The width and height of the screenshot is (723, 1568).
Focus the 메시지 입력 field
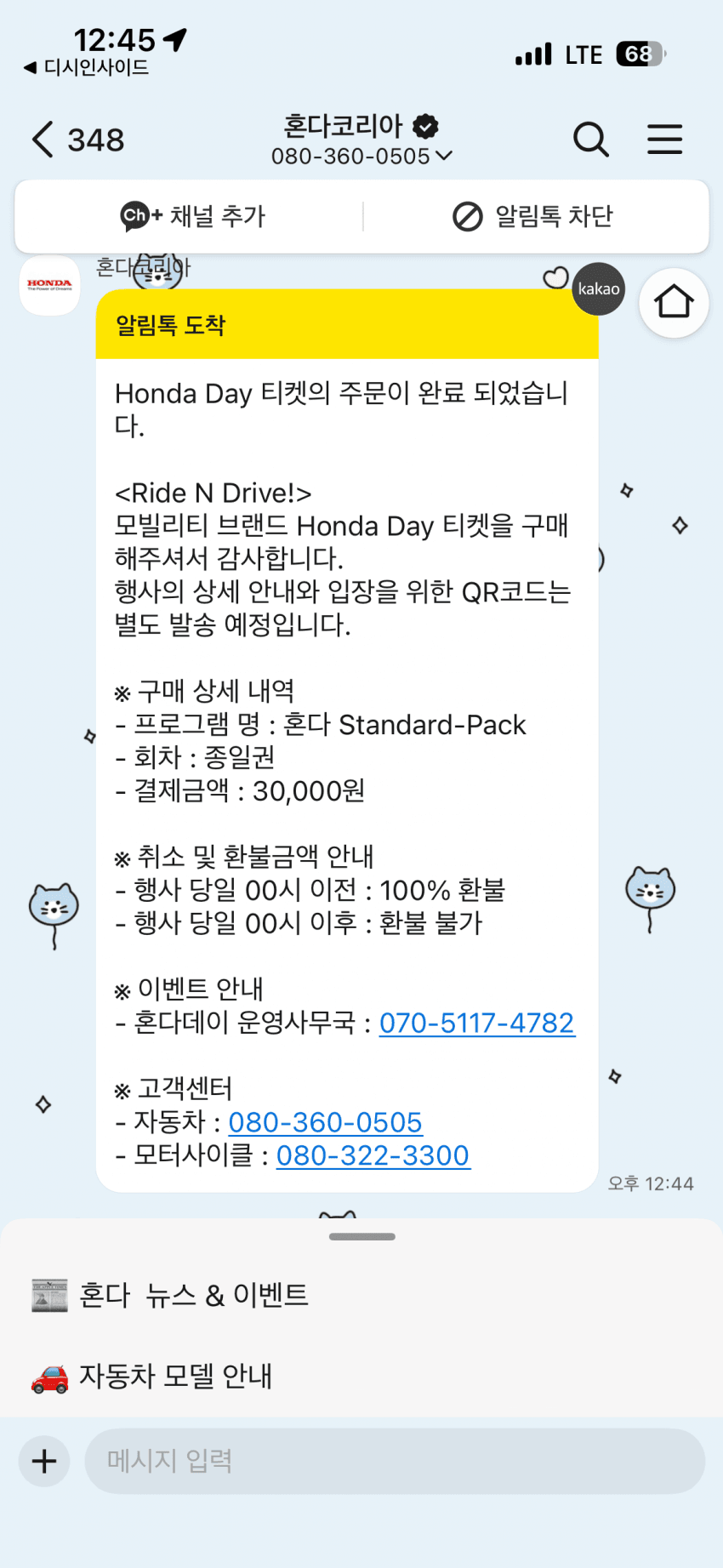[395, 1462]
